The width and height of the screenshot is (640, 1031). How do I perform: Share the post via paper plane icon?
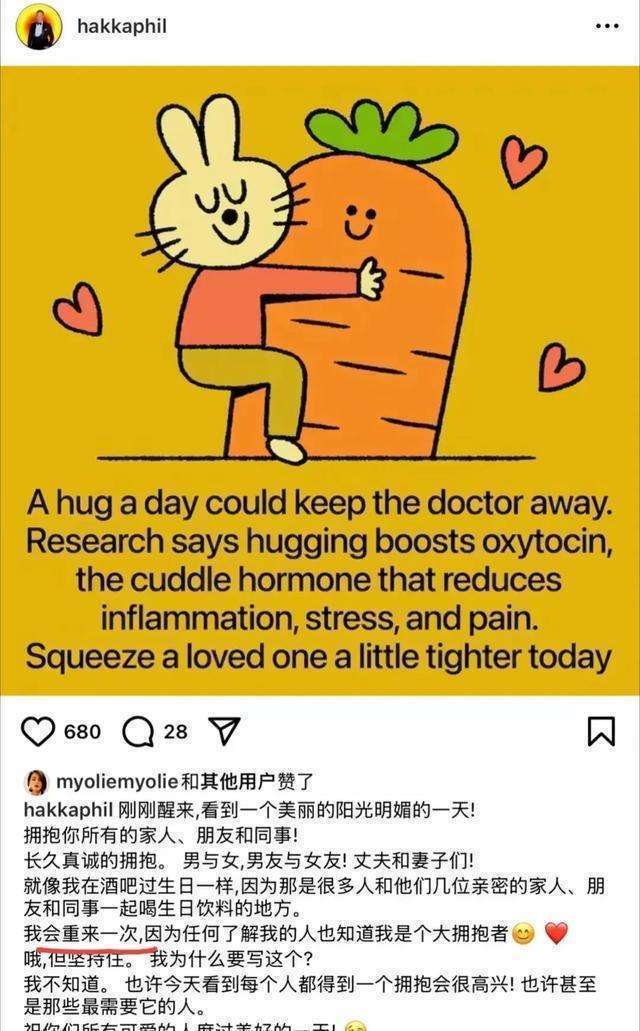coord(227,731)
